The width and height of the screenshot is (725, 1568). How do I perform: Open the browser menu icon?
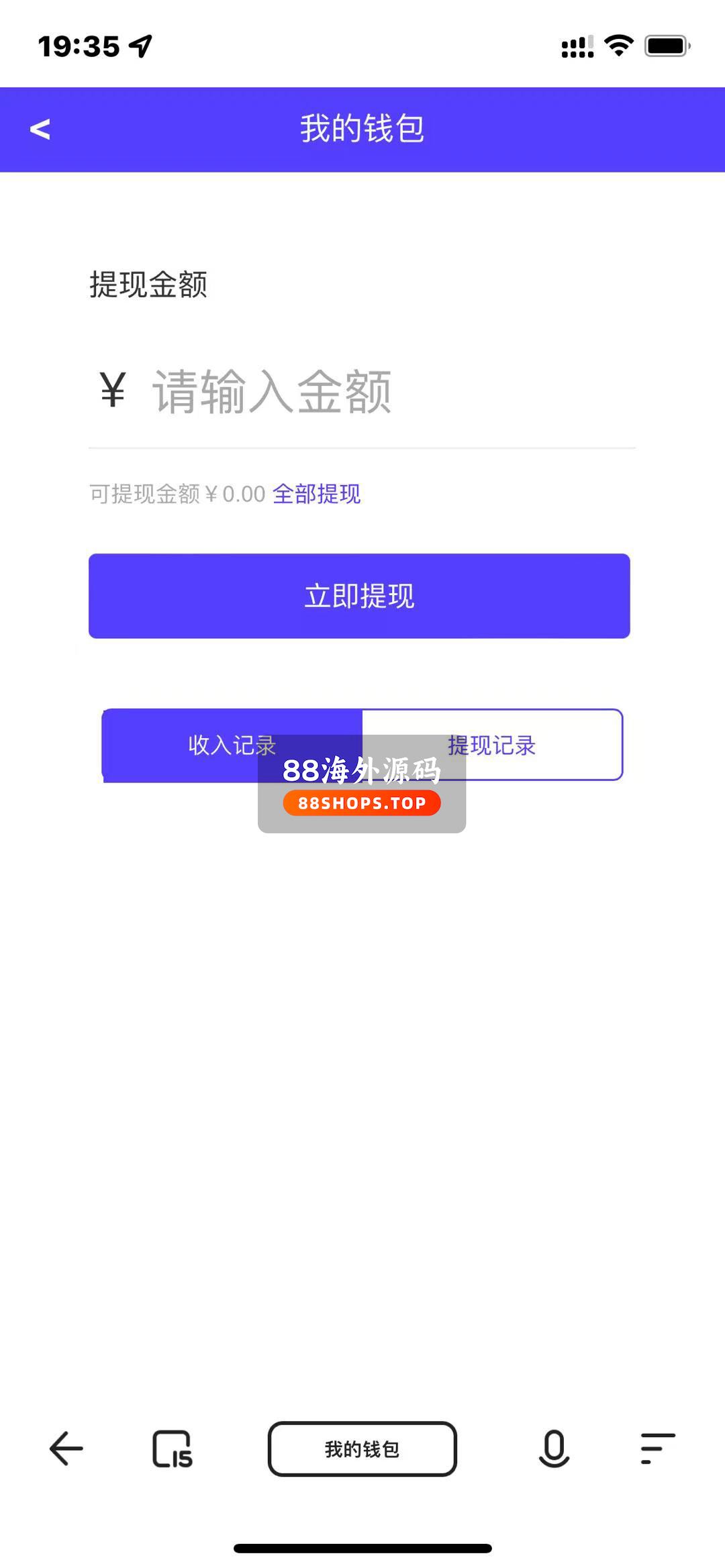click(657, 1449)
